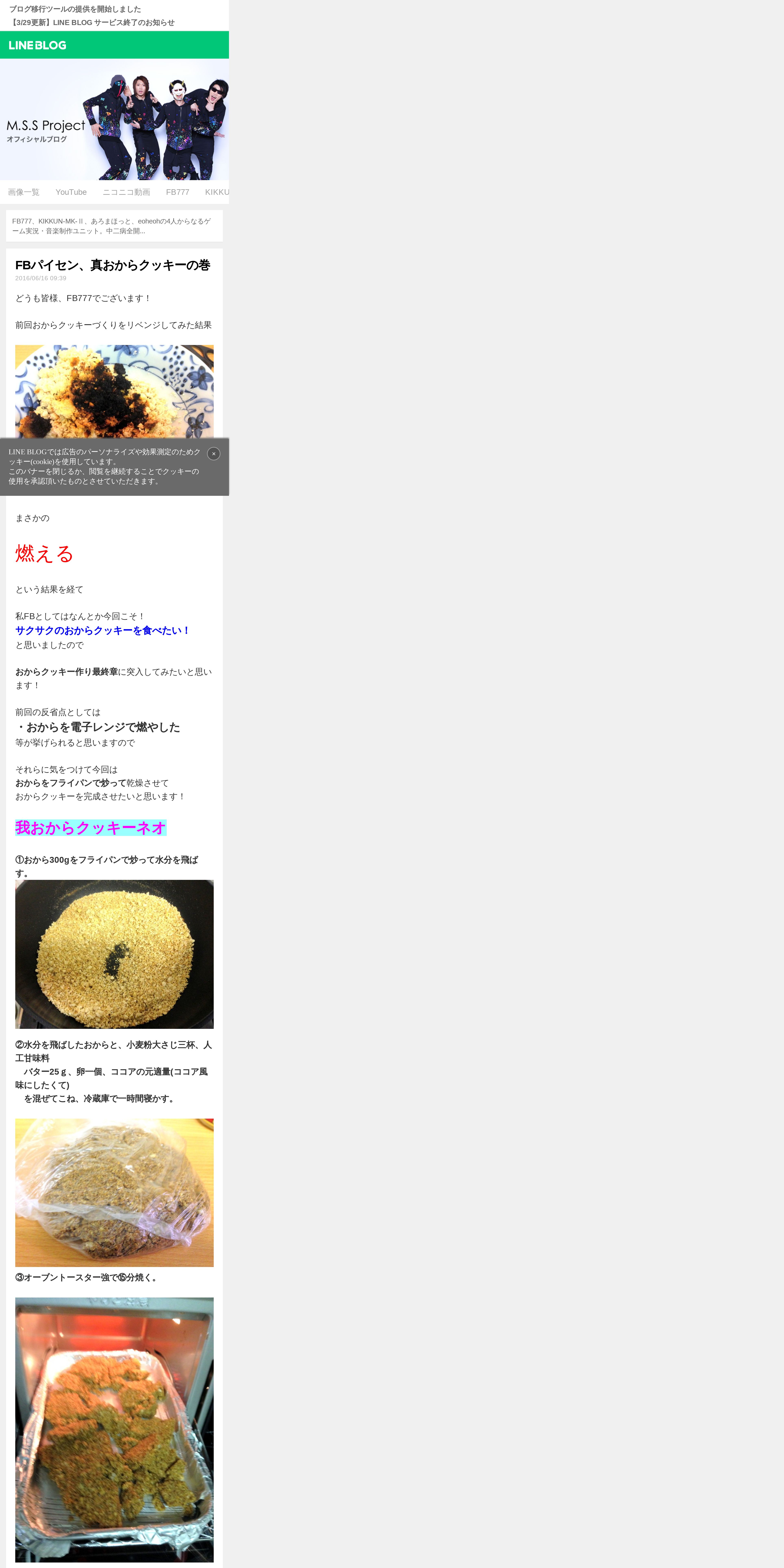784x1568 pixels.
Task: Open the article title FBパイセン、真おからクッキーの巻
Action: tap(113, 265)
